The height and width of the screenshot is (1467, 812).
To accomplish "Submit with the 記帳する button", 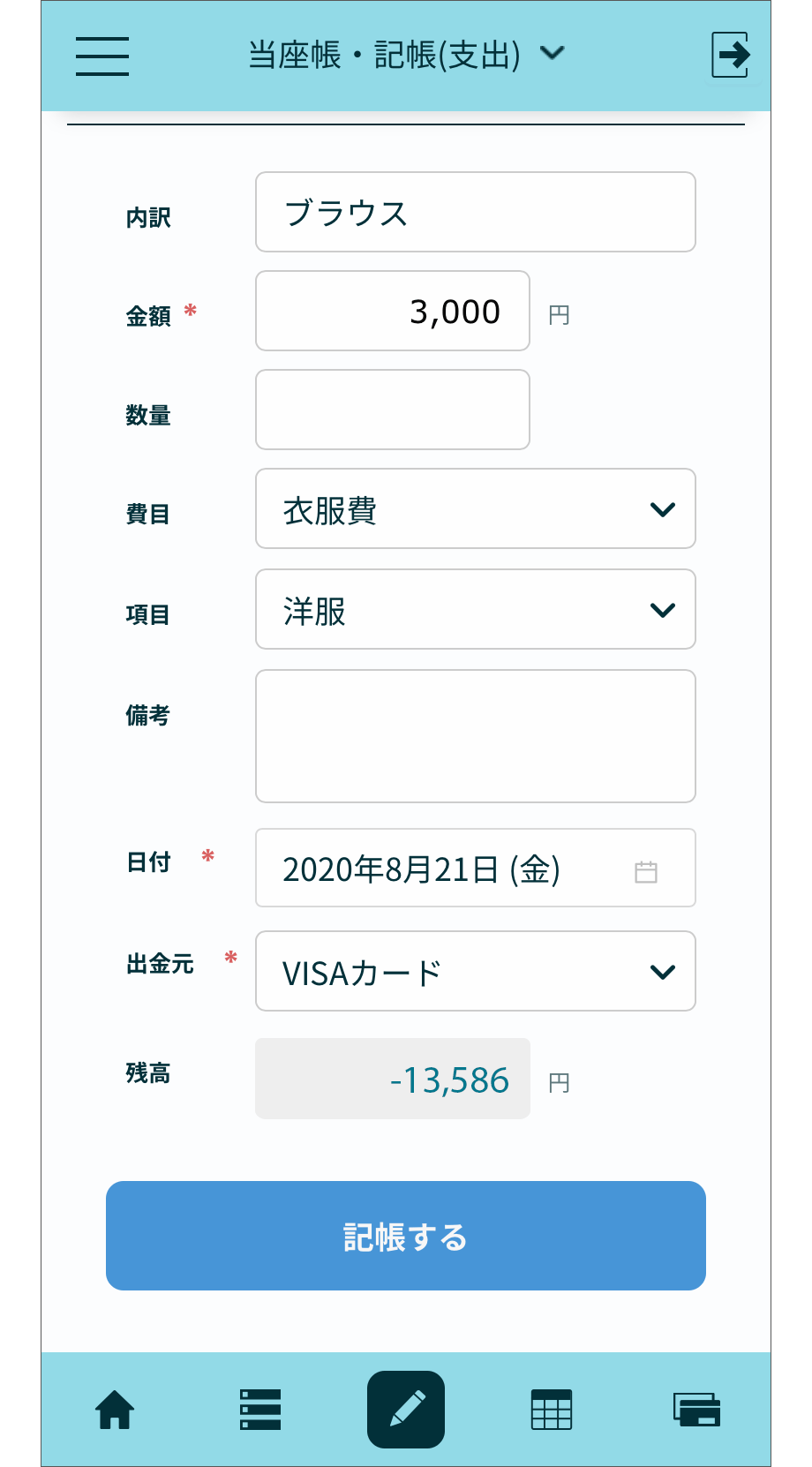I will click(x=406, y=1236).
